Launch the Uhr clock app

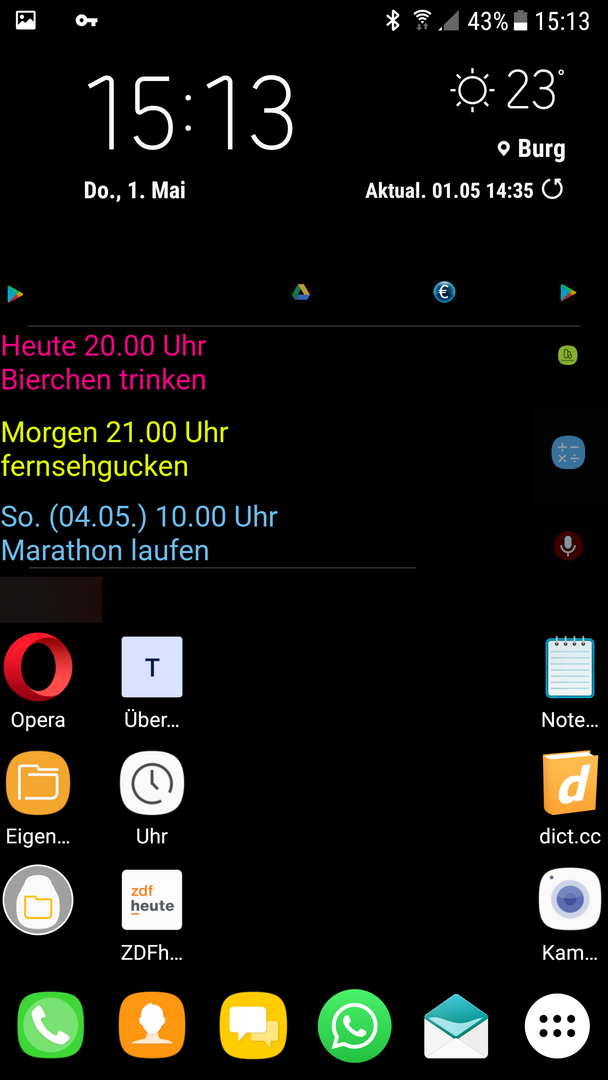tap(152, 784)
